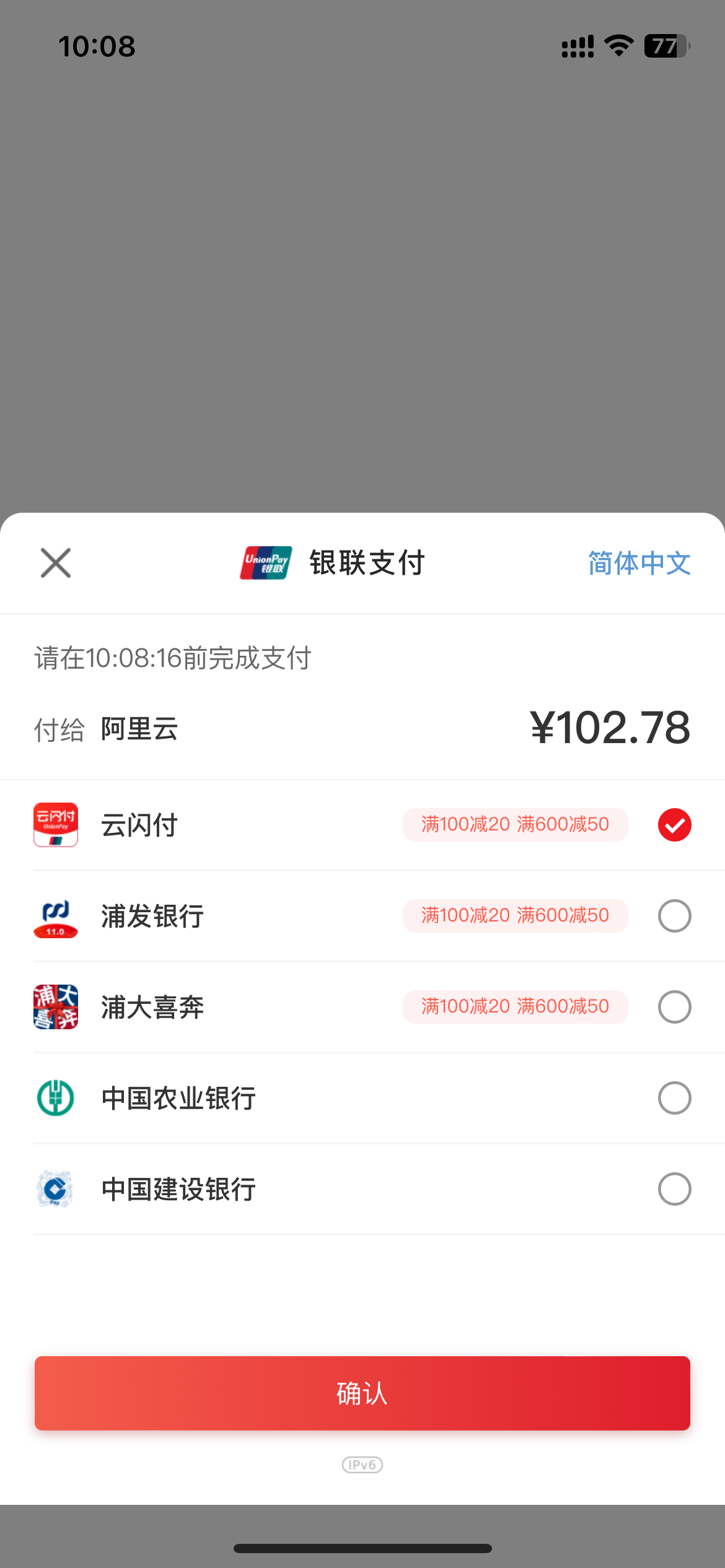Choose 浦发银行 payment option

(x=362, y=916)
